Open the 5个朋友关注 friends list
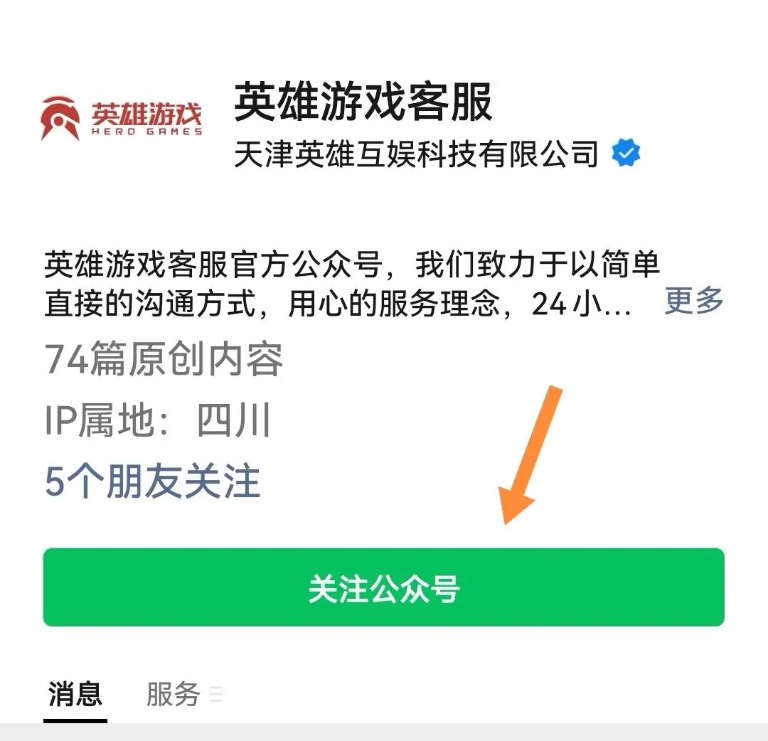 pyautogui.click(x=152, y=481)
